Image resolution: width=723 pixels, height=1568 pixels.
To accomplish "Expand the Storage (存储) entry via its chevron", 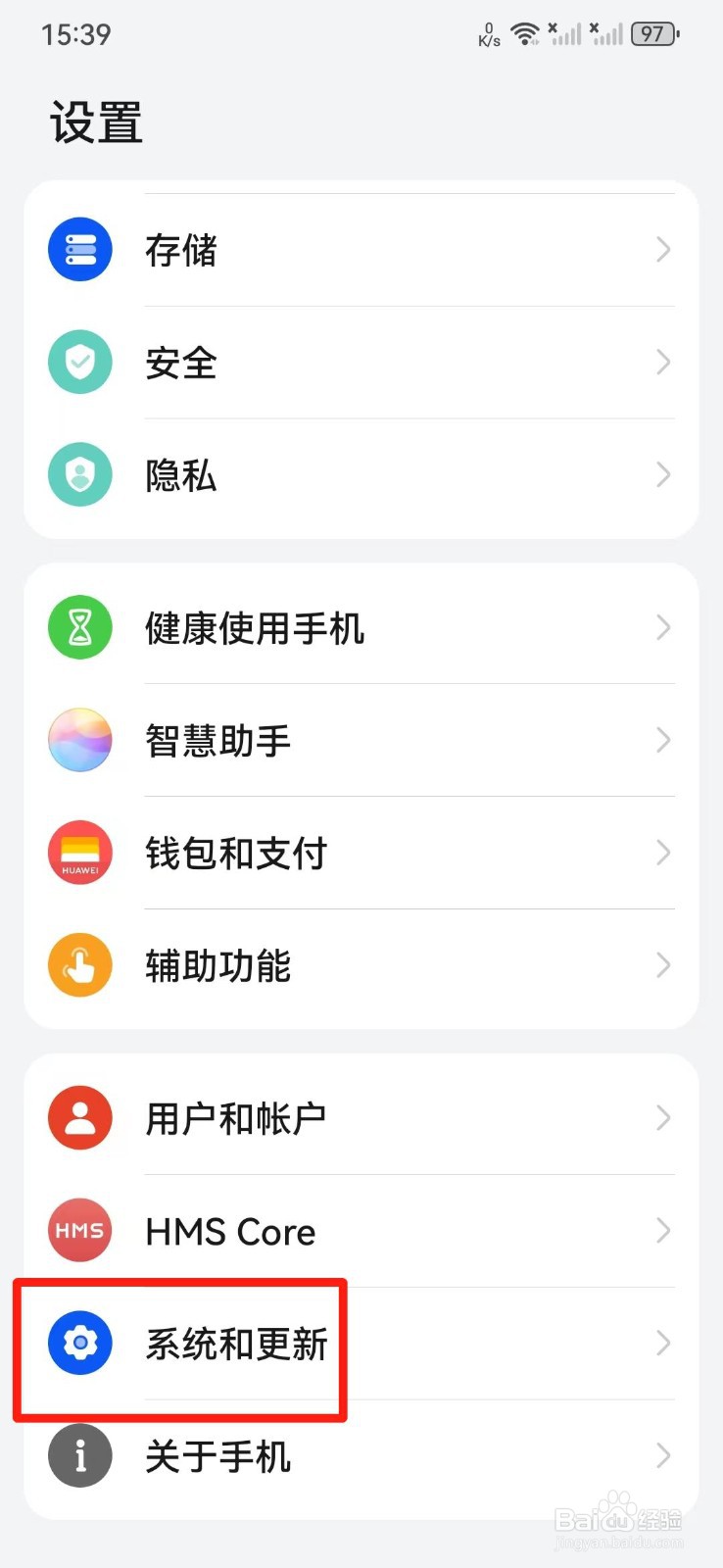I will [x=662, y=249].
